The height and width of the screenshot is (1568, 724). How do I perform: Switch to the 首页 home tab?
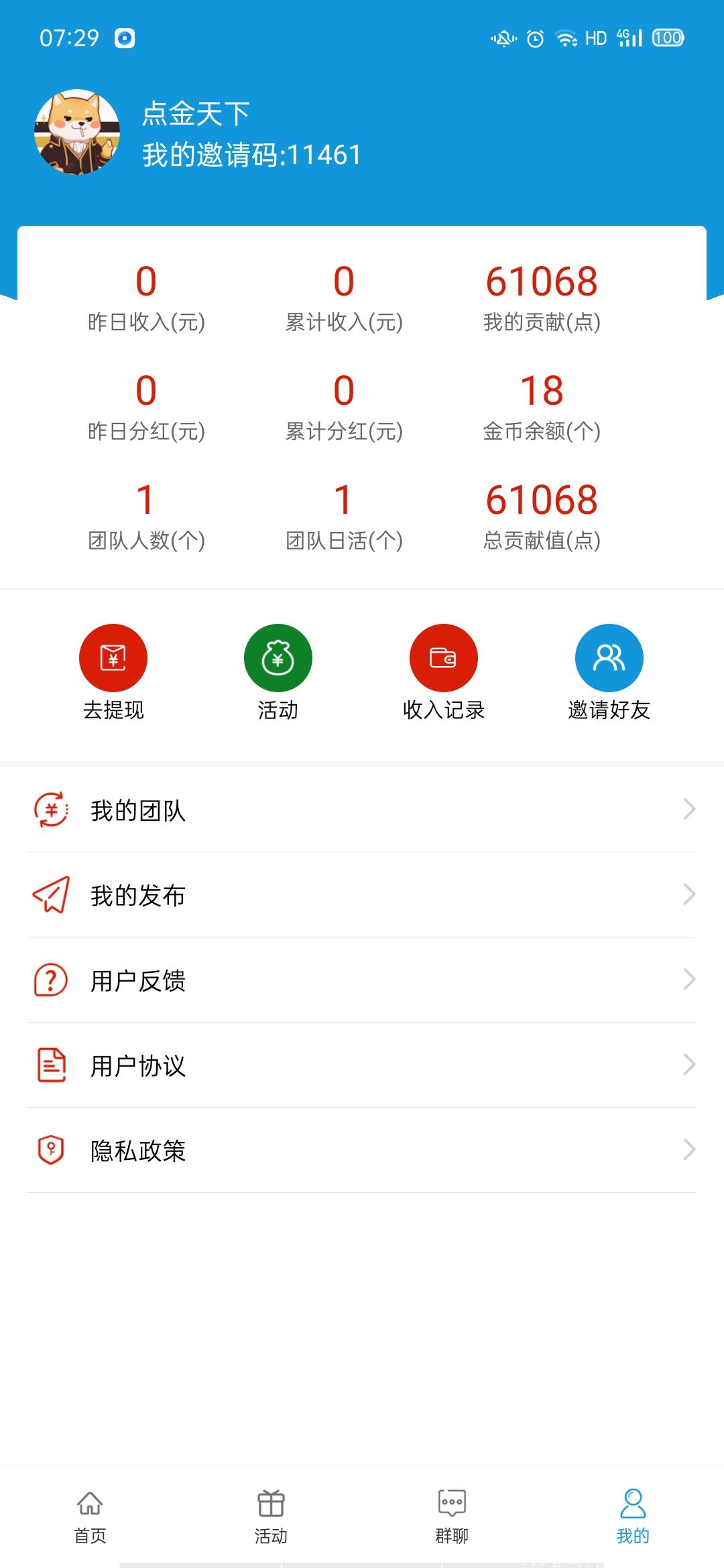click(89, 1511)
